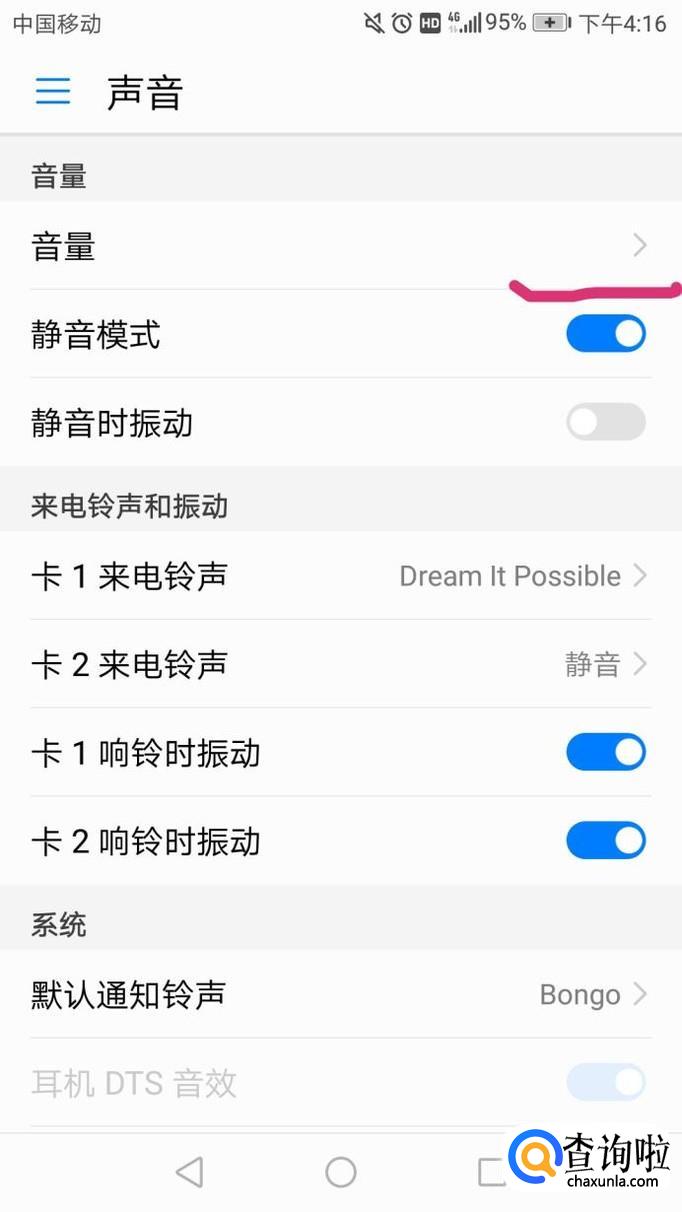Disable 卡 2 响铃时振动 switch
The width and height of the screenshot is (682, 1212).
point(605,841)
